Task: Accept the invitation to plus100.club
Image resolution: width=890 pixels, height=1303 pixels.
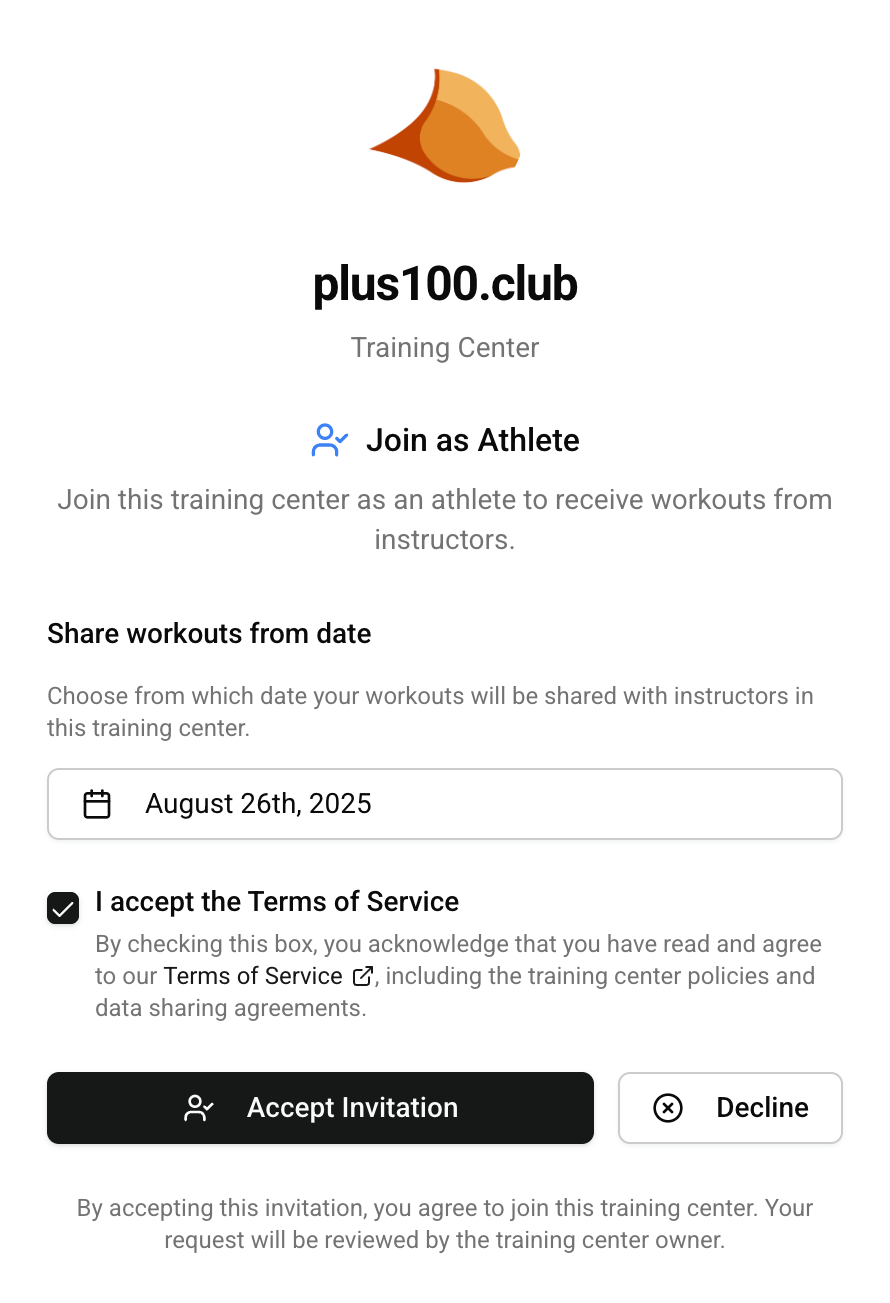Action: pos(320,1107)
